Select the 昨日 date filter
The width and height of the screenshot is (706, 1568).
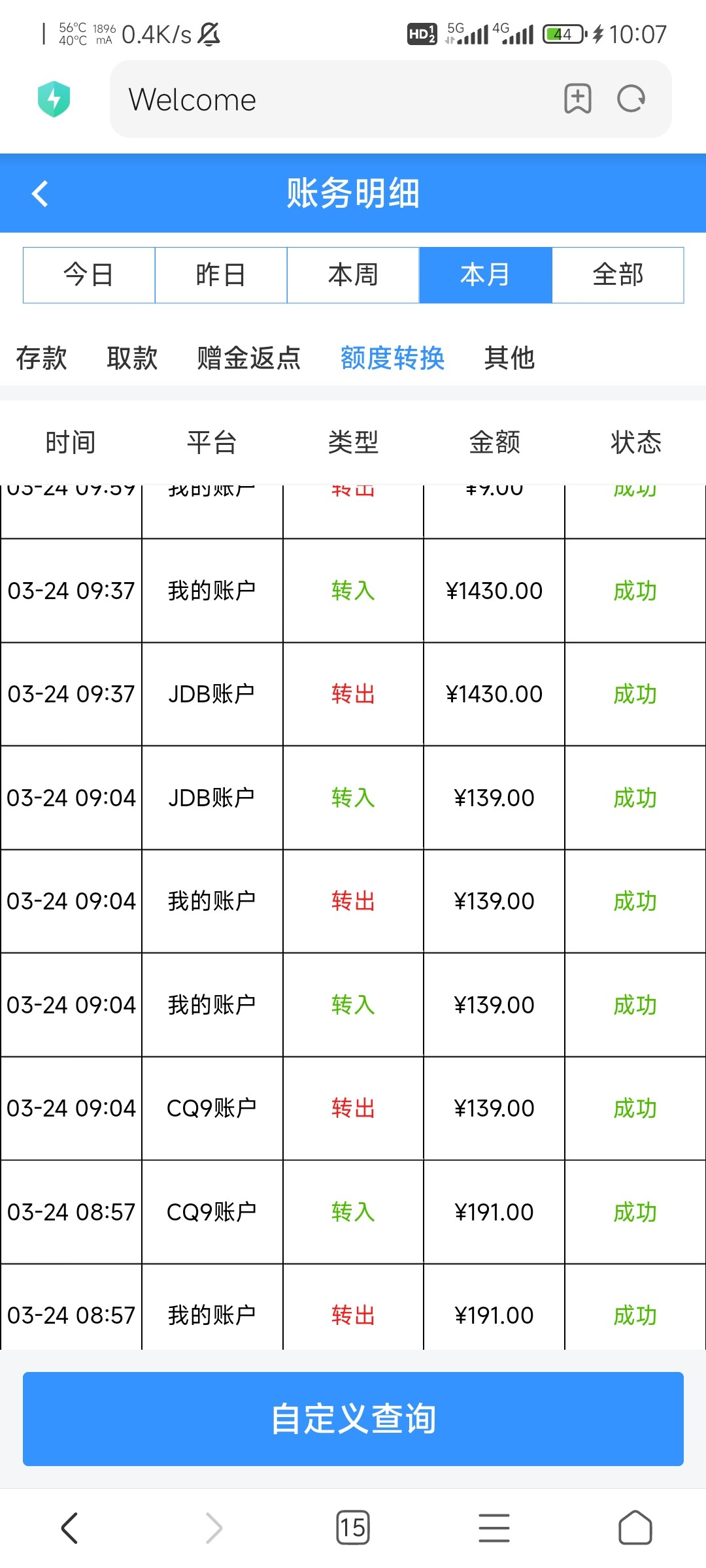tap(221, 275)
